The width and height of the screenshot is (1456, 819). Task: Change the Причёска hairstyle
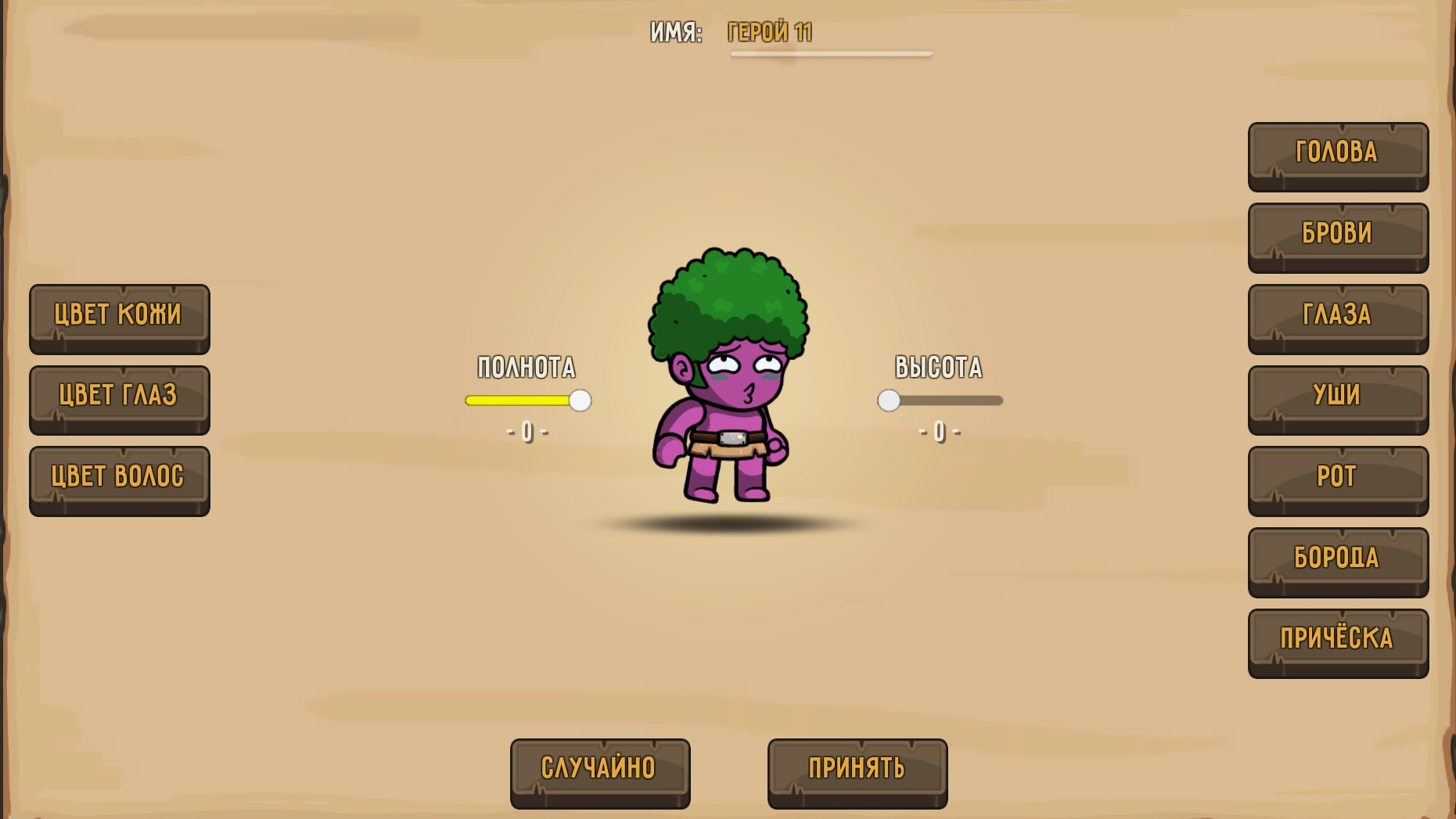[1337, 641]
